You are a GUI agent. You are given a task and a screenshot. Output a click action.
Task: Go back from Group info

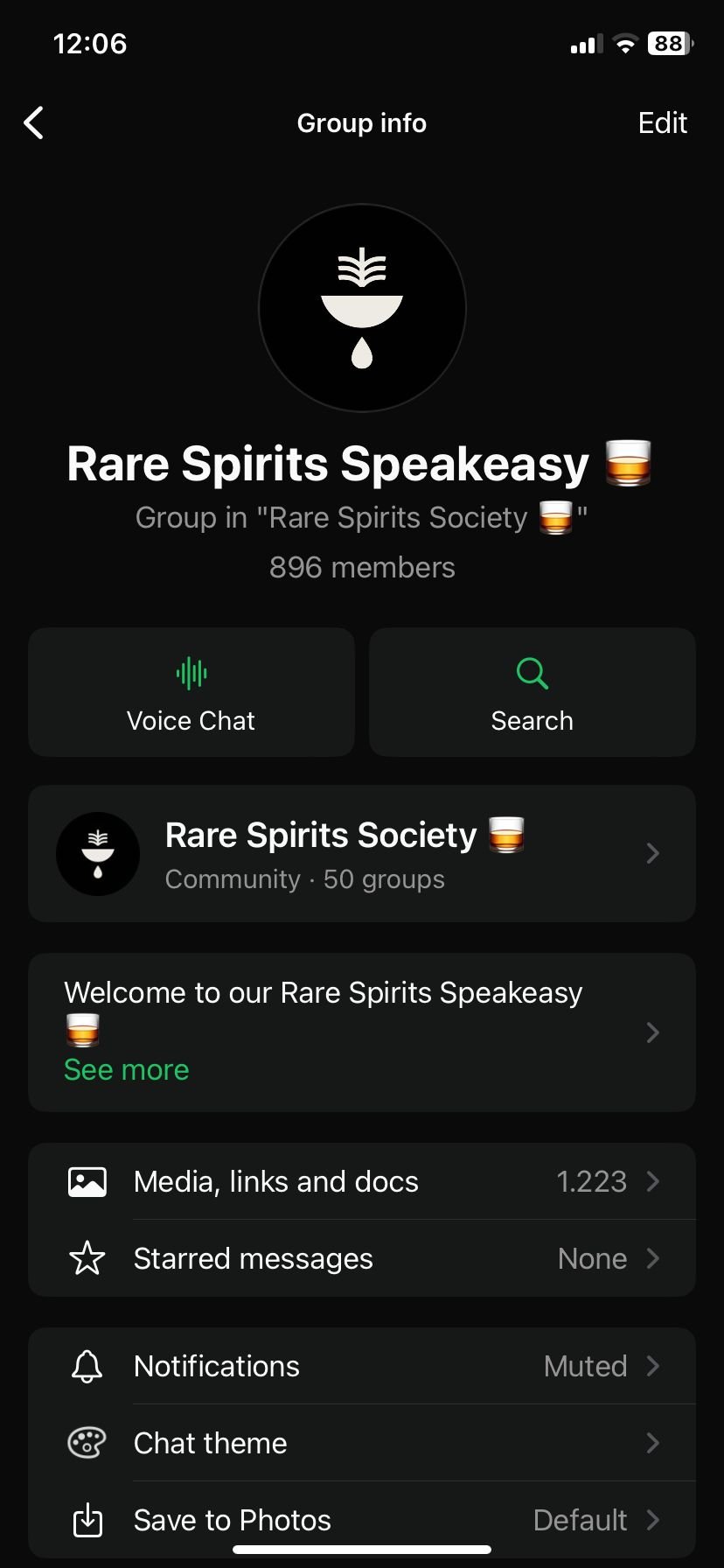coord(34,123)
